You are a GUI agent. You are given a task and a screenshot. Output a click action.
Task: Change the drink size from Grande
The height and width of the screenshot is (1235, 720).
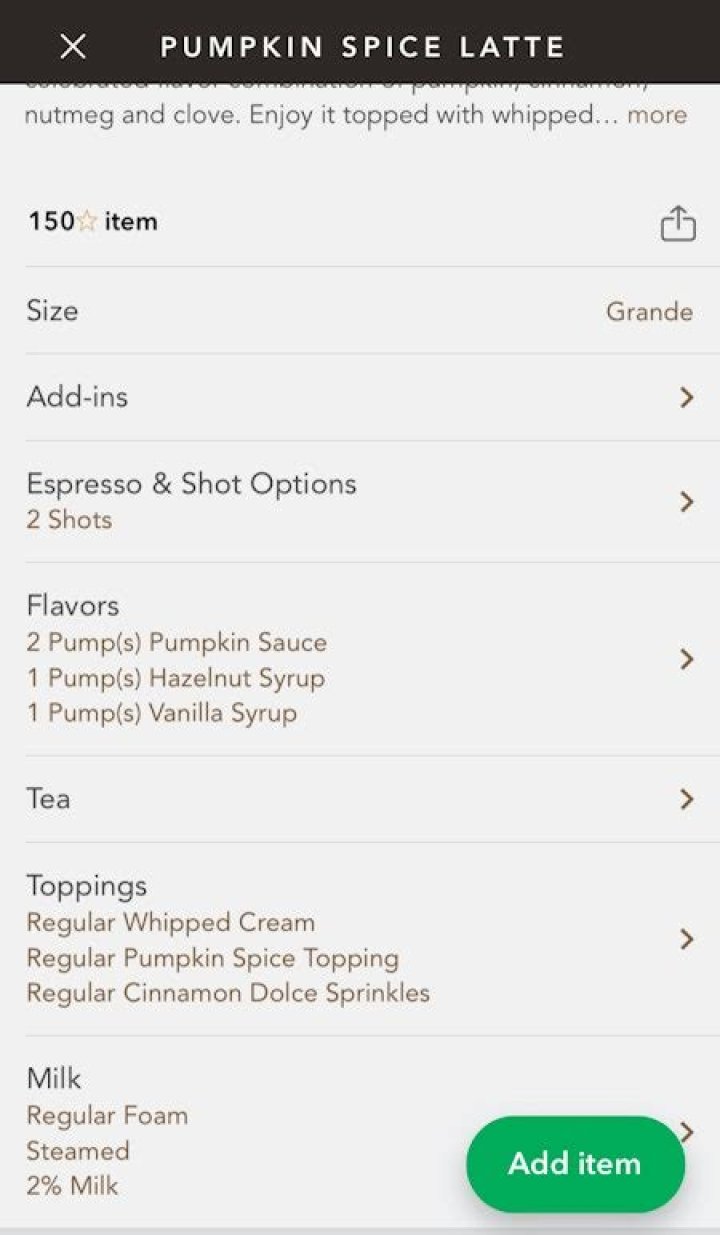[x=360, y=311]
